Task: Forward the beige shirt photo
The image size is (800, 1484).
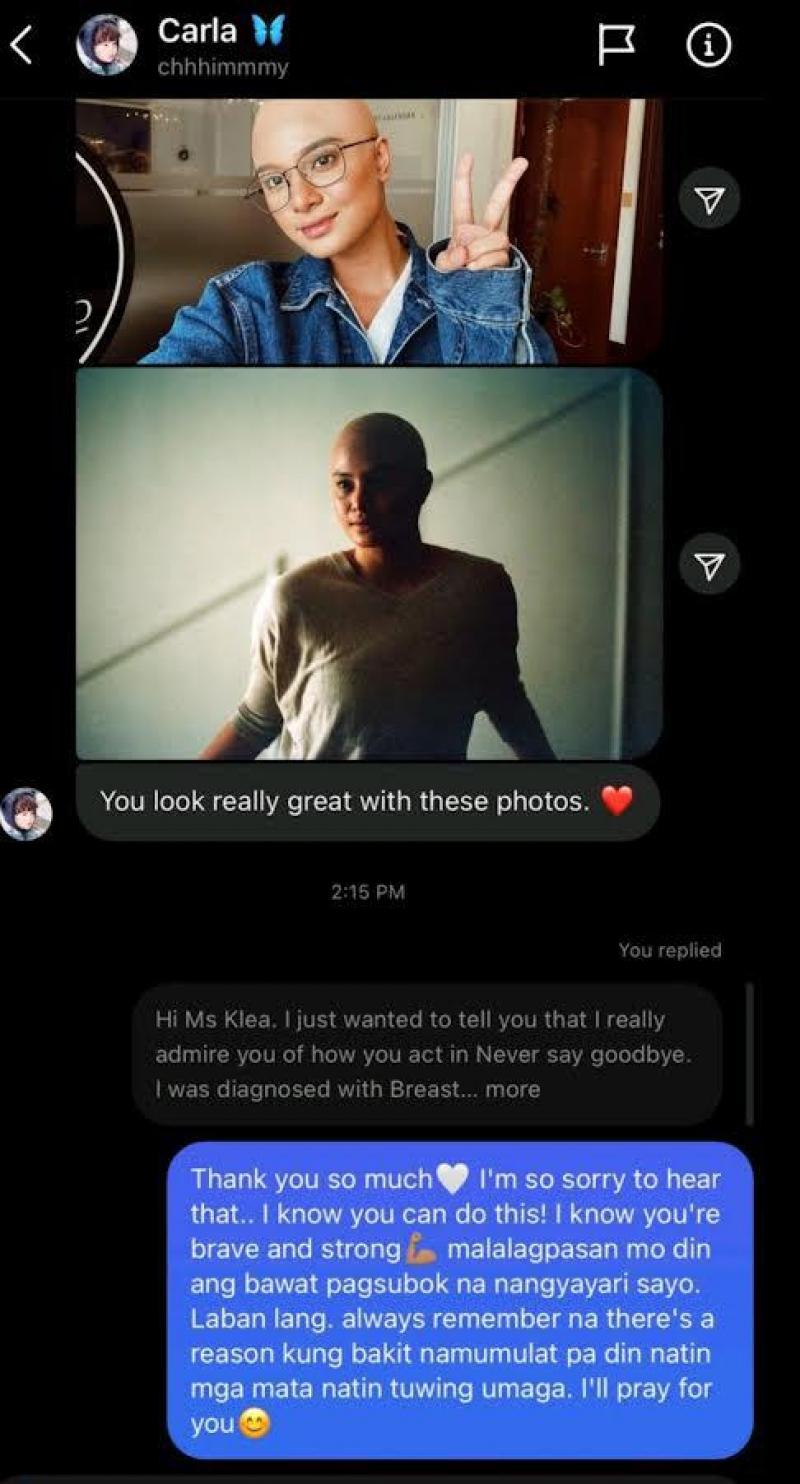Action: (709, 567)
